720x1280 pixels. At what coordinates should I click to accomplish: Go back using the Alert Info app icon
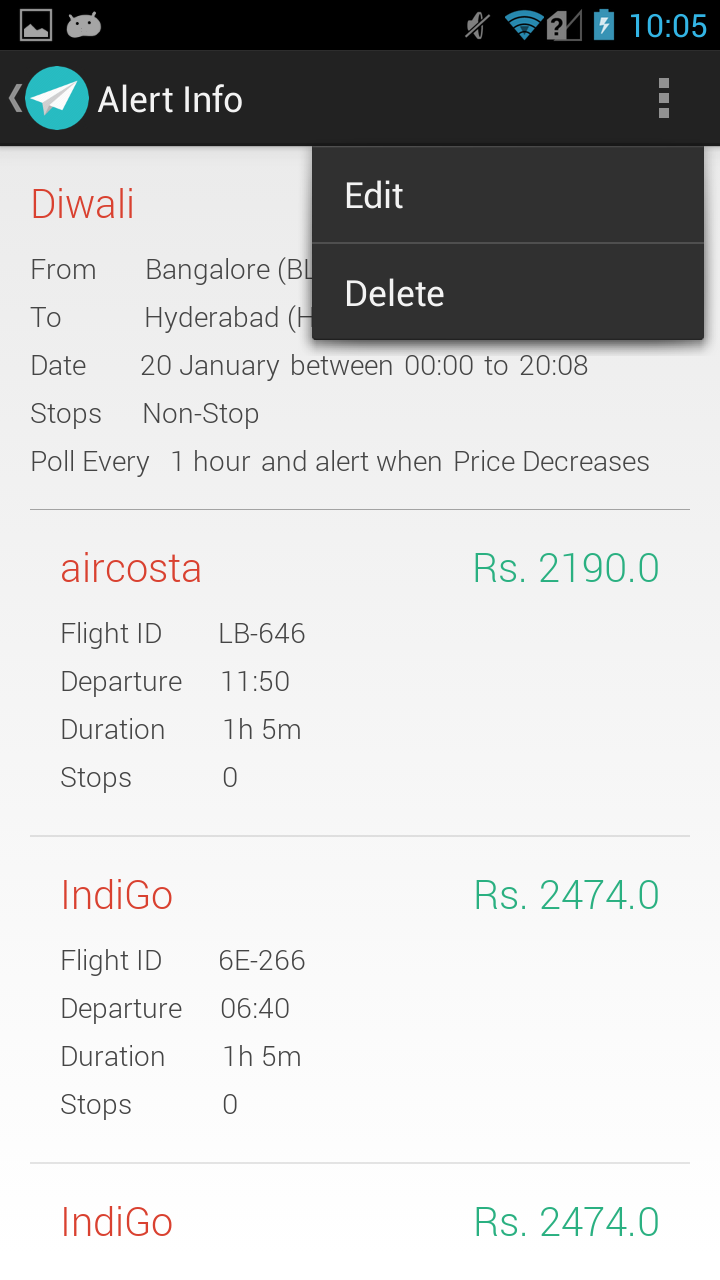[x=55, y=98]
